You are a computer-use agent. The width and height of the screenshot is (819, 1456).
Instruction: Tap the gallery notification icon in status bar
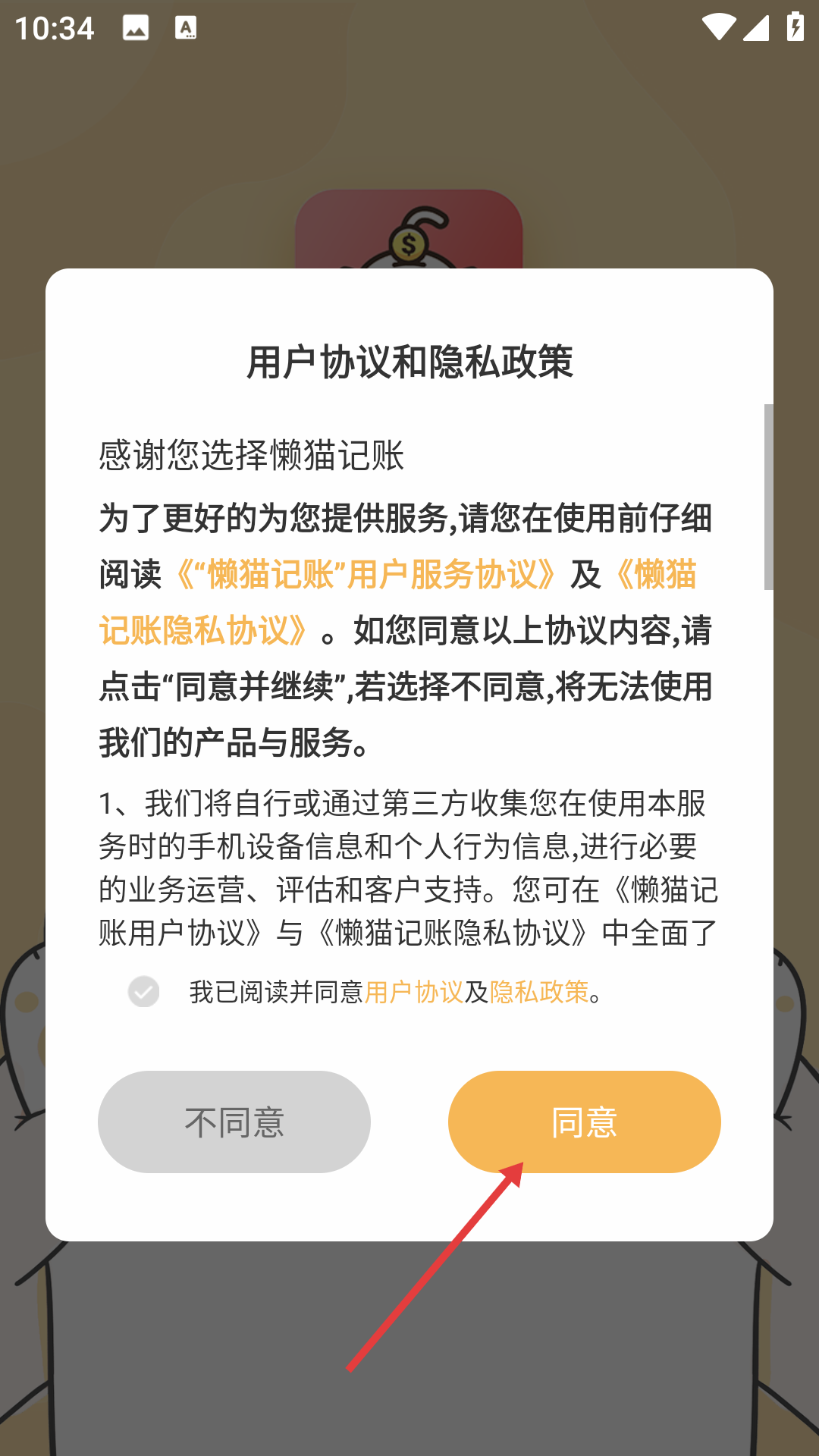pyautogui.click(x=135, y=27)
